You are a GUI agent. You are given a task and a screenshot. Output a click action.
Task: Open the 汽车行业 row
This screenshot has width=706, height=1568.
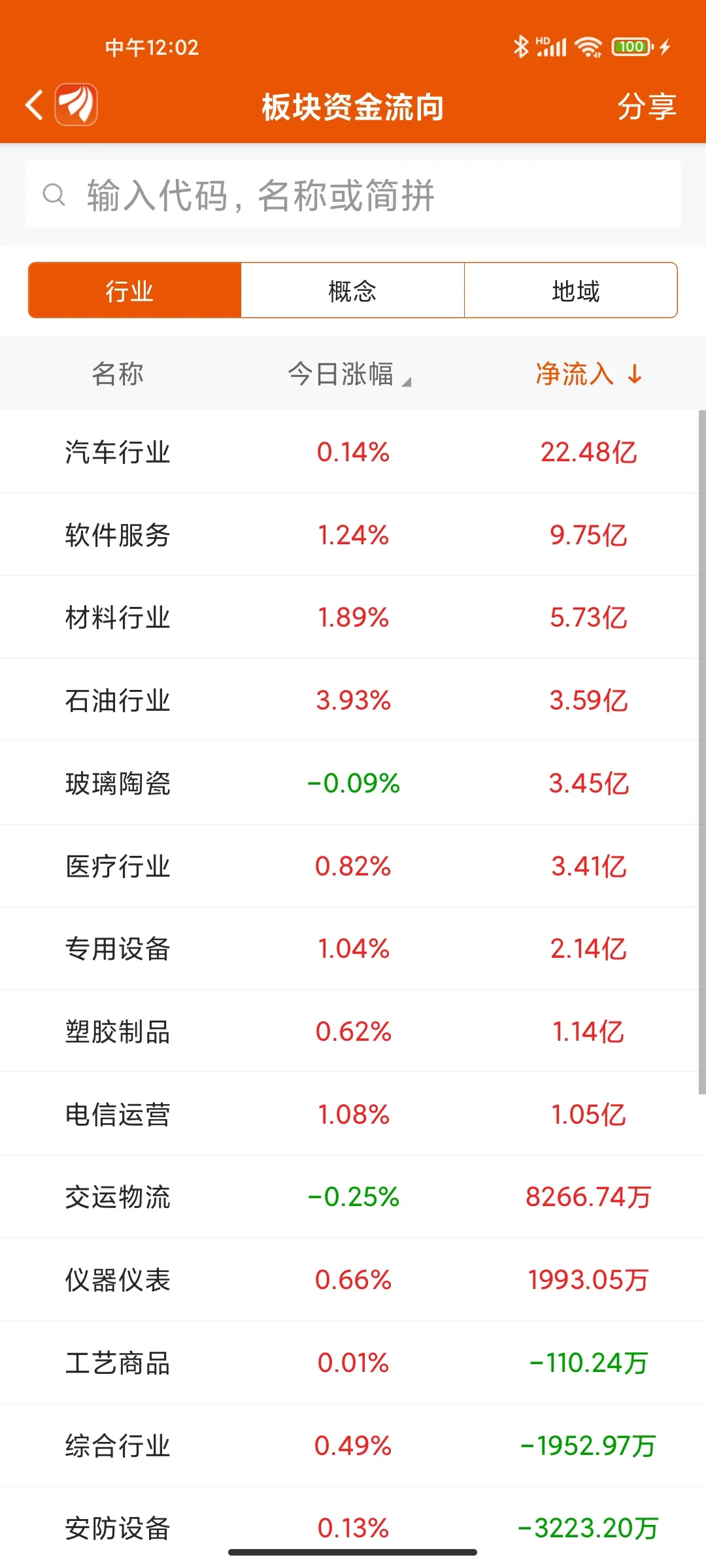coord(353,452)
